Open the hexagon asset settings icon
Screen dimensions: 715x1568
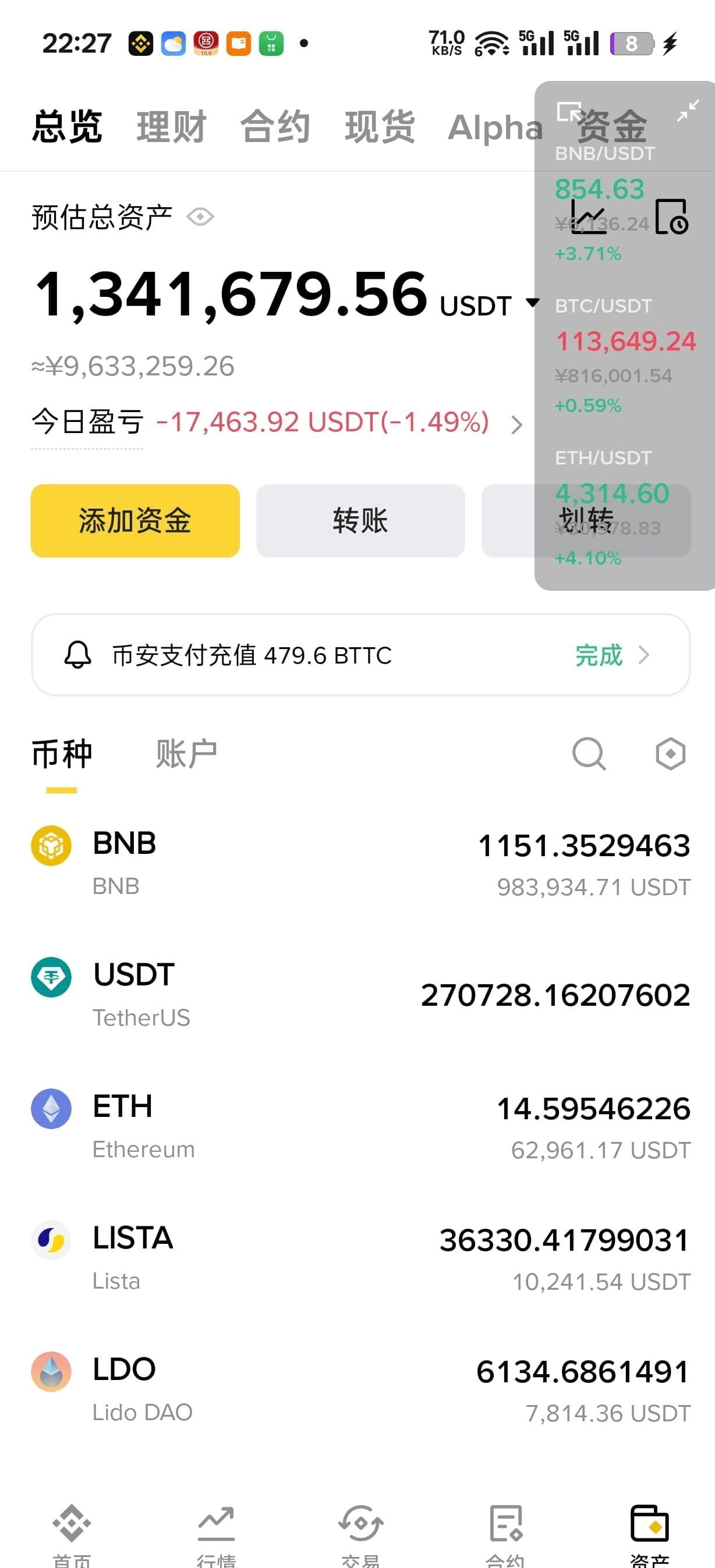coord(671,754)
